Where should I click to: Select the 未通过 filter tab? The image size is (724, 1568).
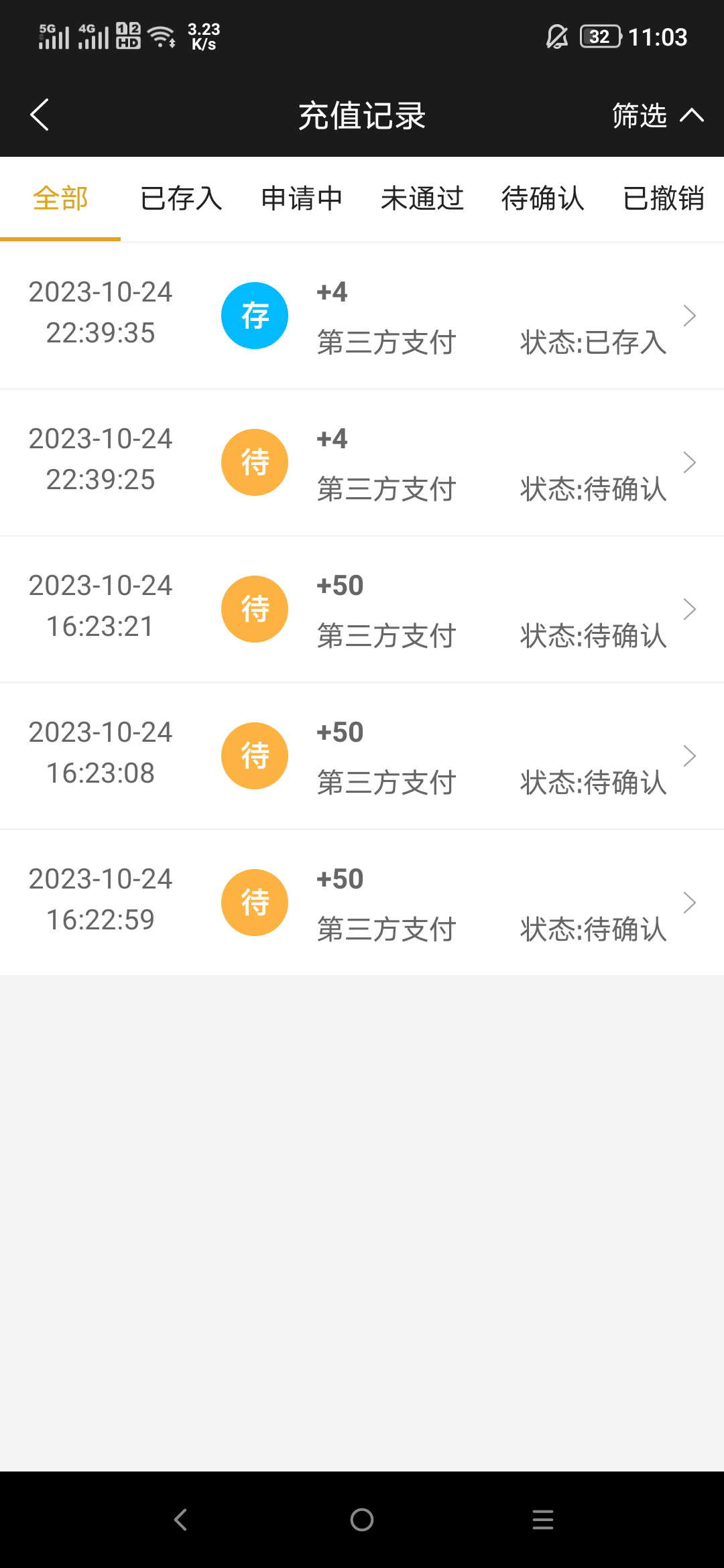422,198
